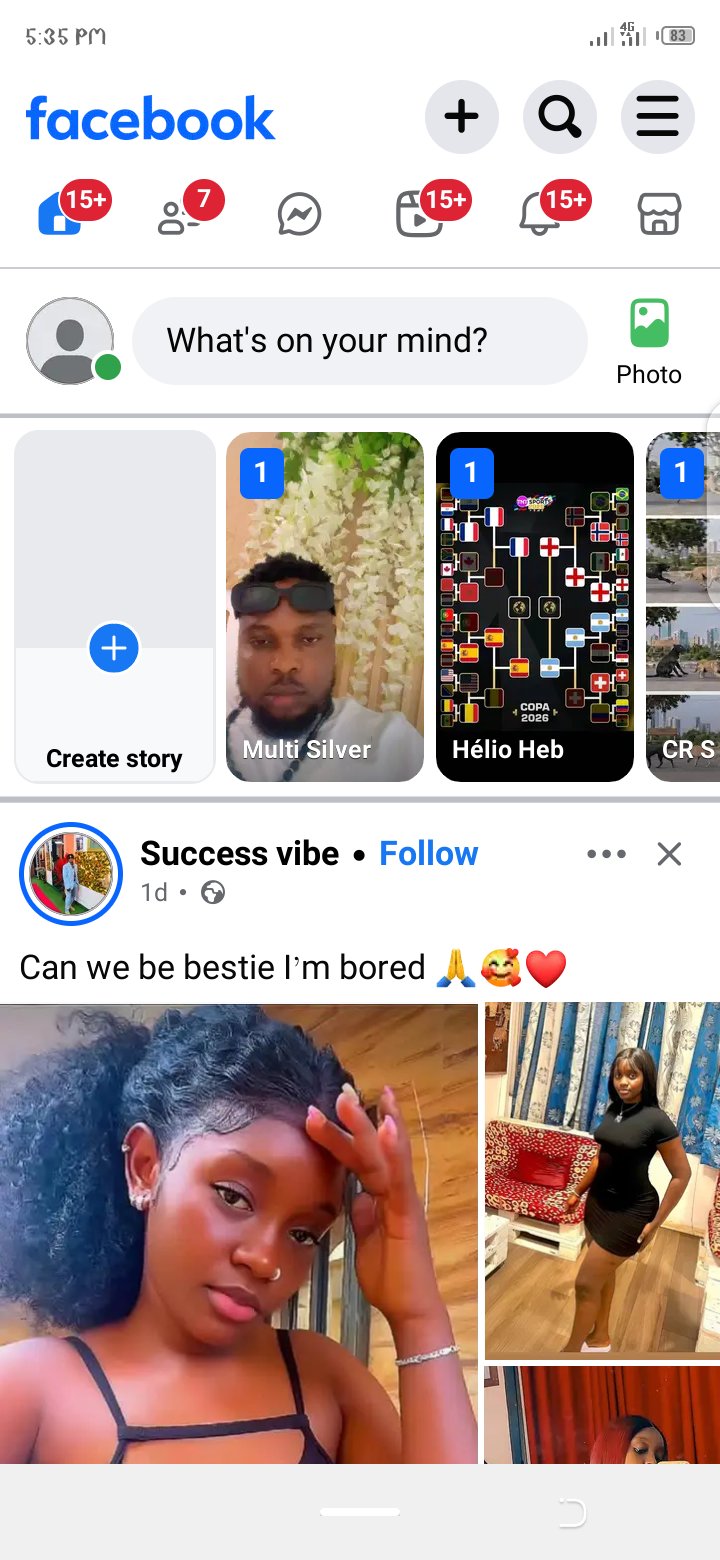720x1560 pixels.
Task: Tap your profile picture
Action: pyautogui.click(x=70, y=341)
